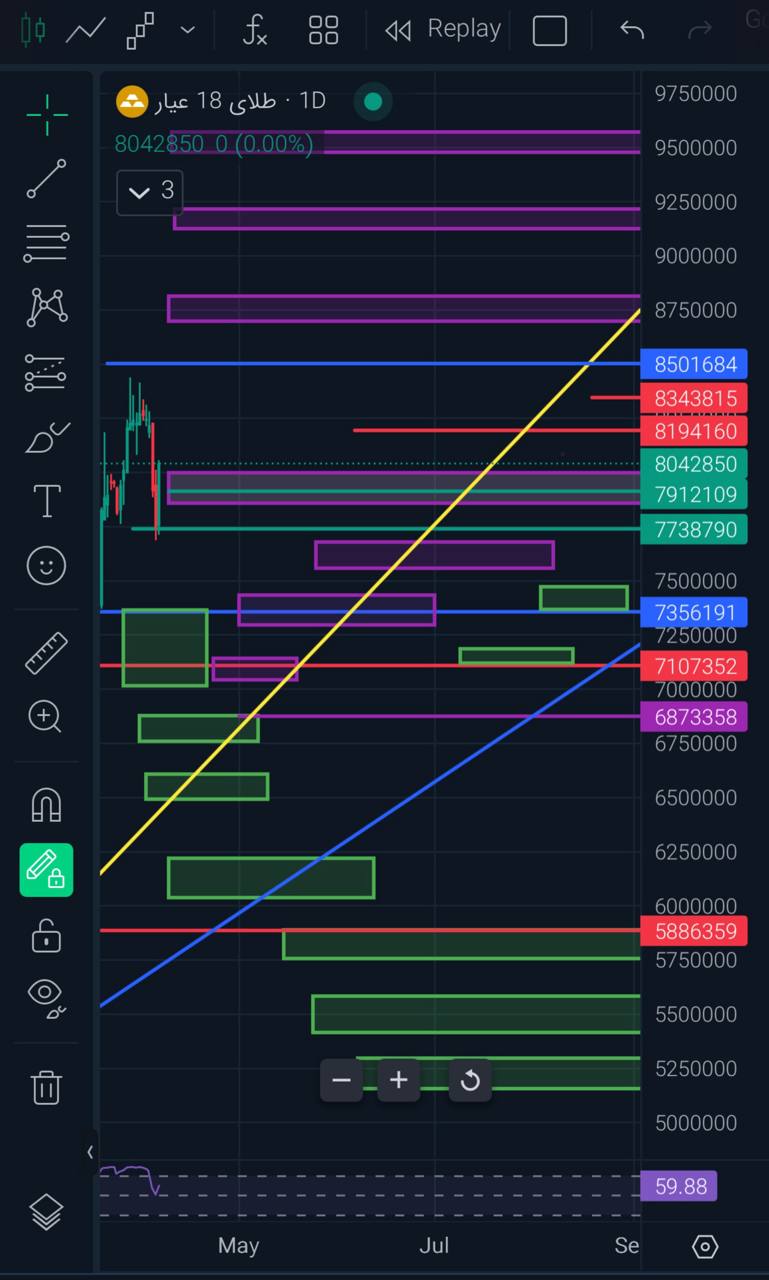
Task: Activate the ruler measure tool
Action: coord(46,653)
